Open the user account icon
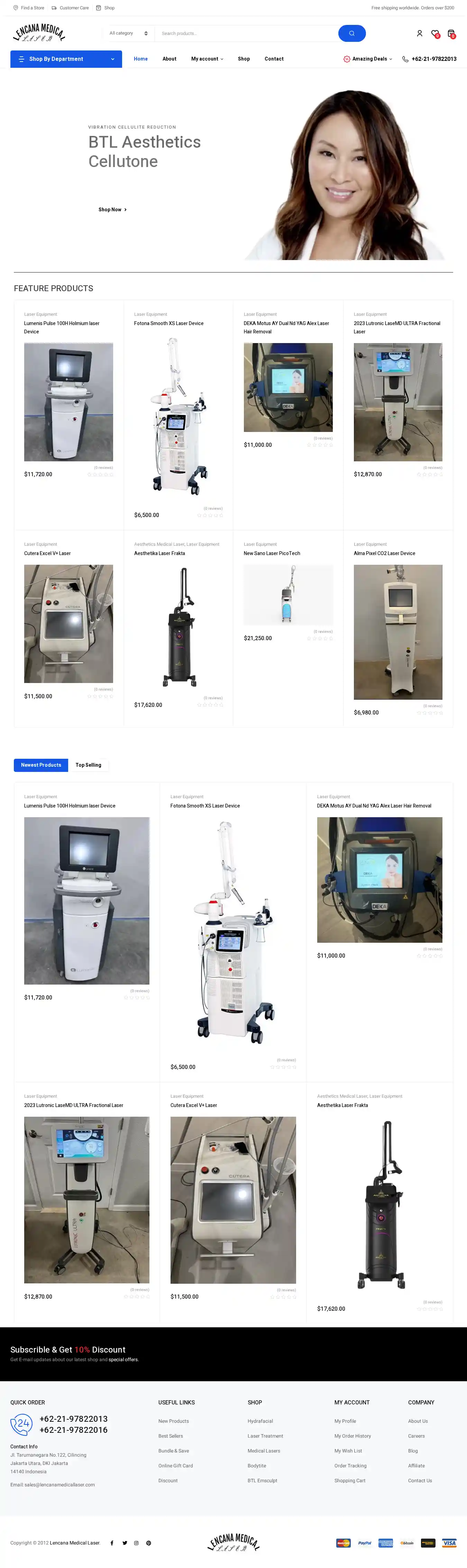Image resolution: width=467 pixels, height=1568 pixels. (x=420, y=34)
